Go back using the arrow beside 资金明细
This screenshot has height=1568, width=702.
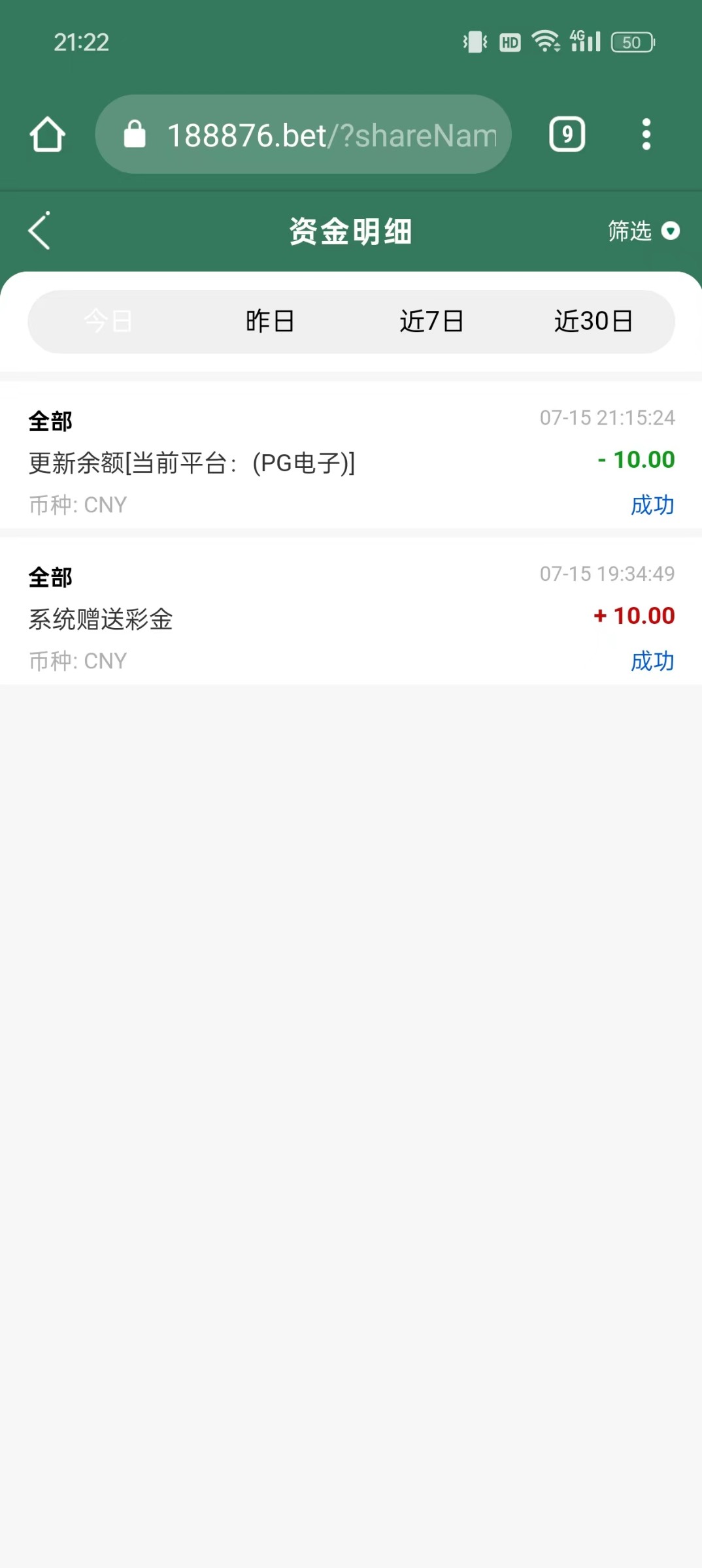pyautogui.click(x=39, y=231)
